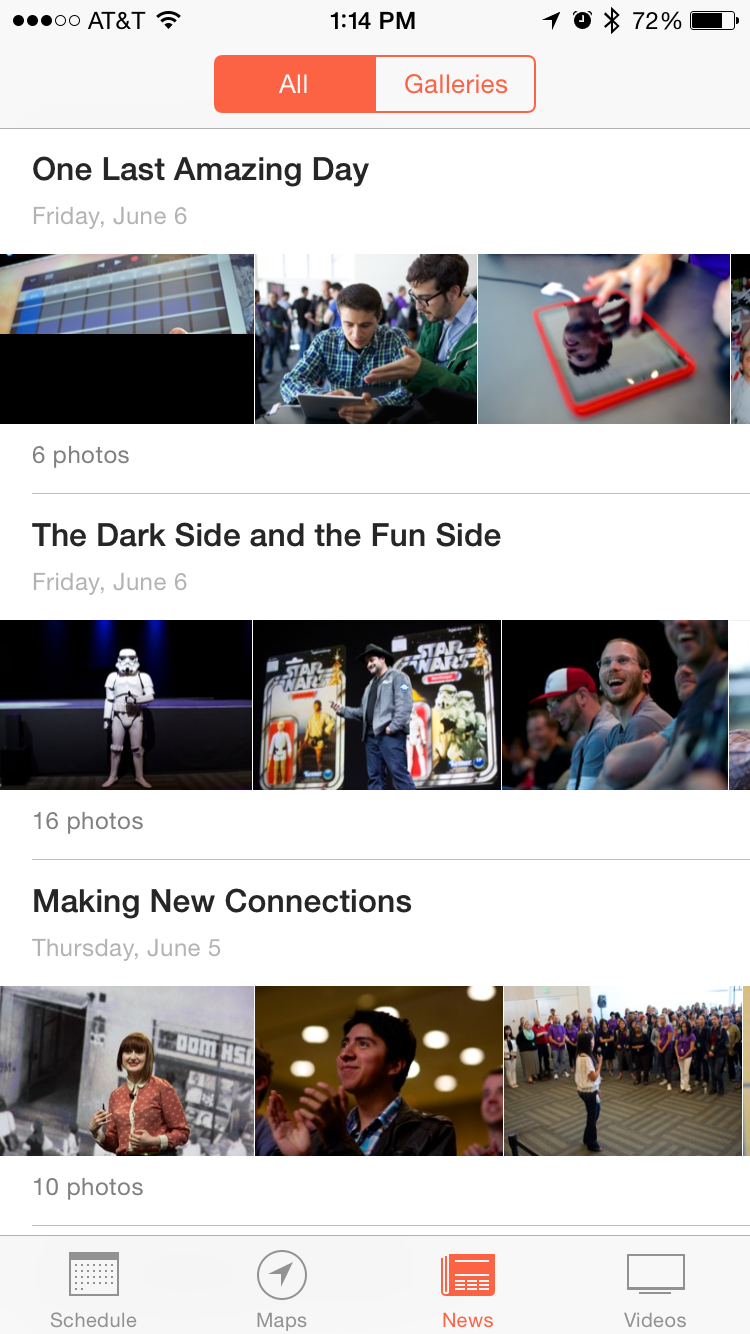View the stormtrooper on stage photo

[126, 705]
